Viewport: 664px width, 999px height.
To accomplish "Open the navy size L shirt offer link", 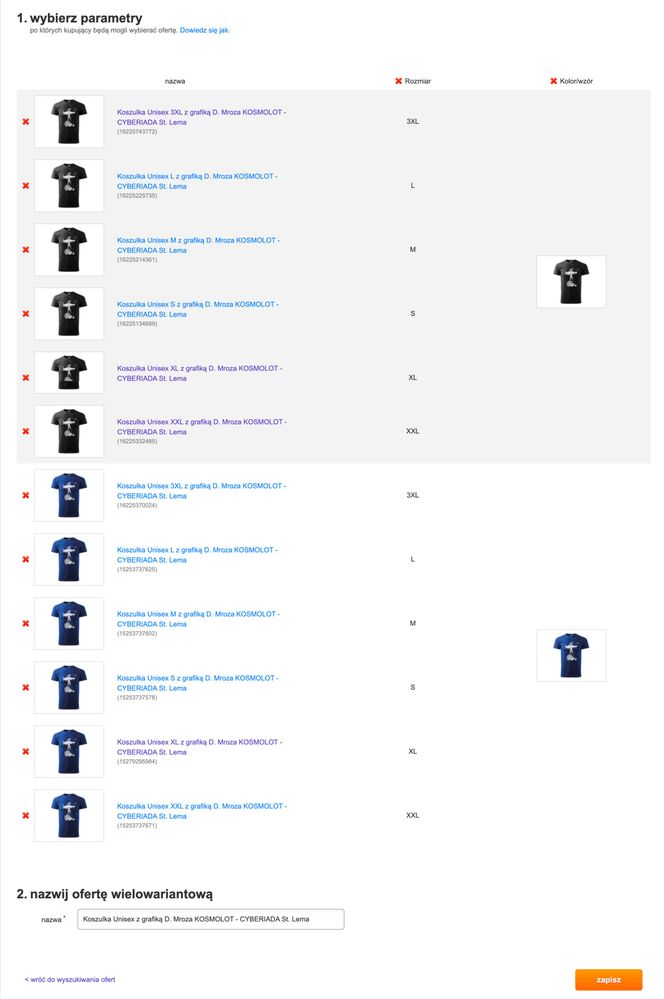I will (197, 555).
